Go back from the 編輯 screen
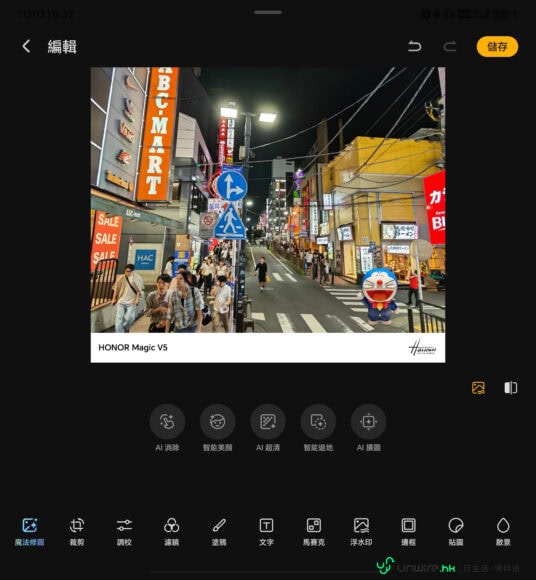The height and width of the screenshot is (580, 536). coord(26,47)
